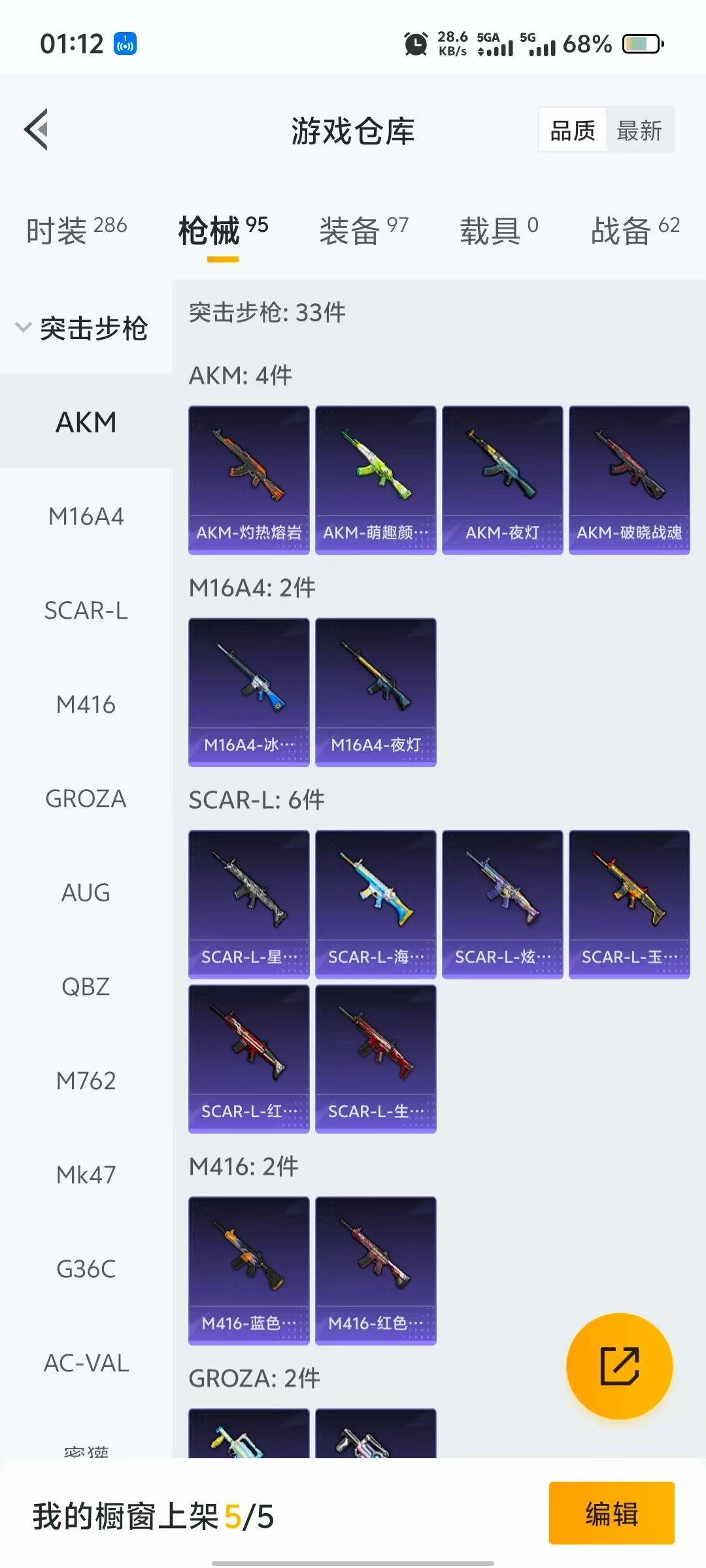
Task: Open the AKM-灼热熔岩 skin
Action: (x=249, y=480)
